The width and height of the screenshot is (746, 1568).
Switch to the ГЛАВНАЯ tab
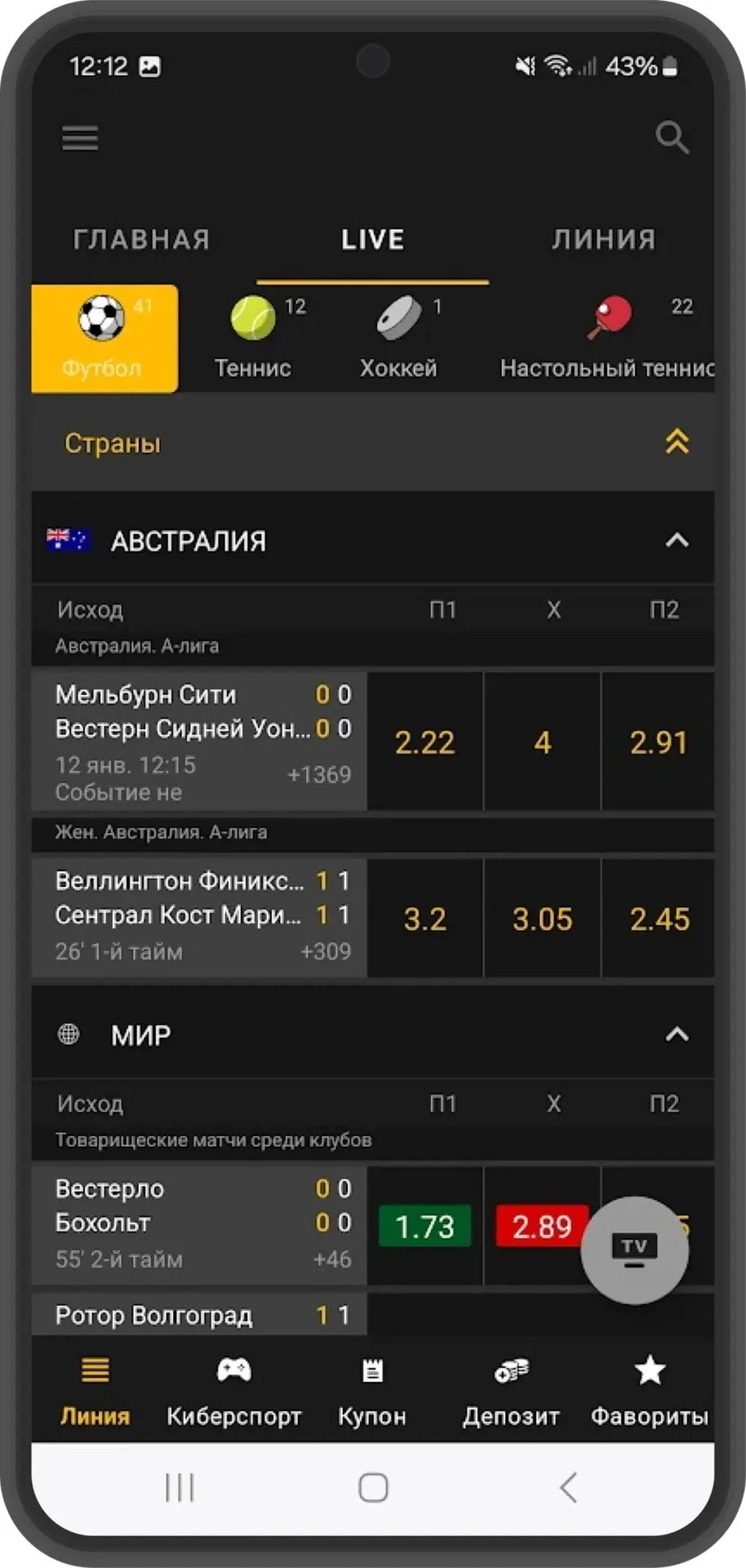click(142, 239)
